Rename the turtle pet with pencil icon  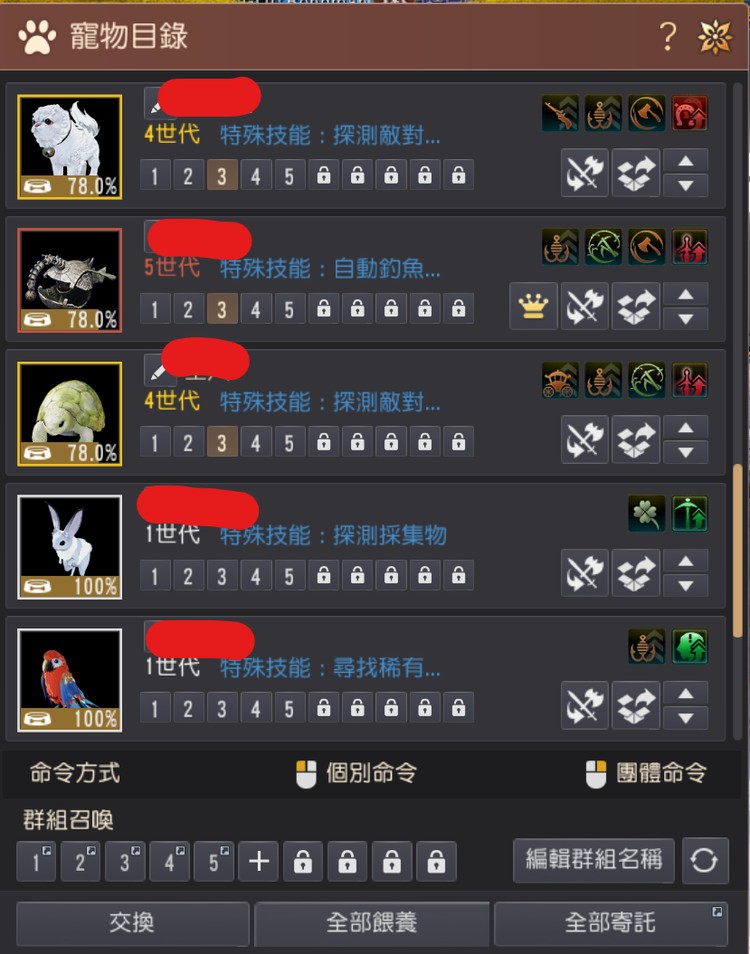(x=157, y=371)
